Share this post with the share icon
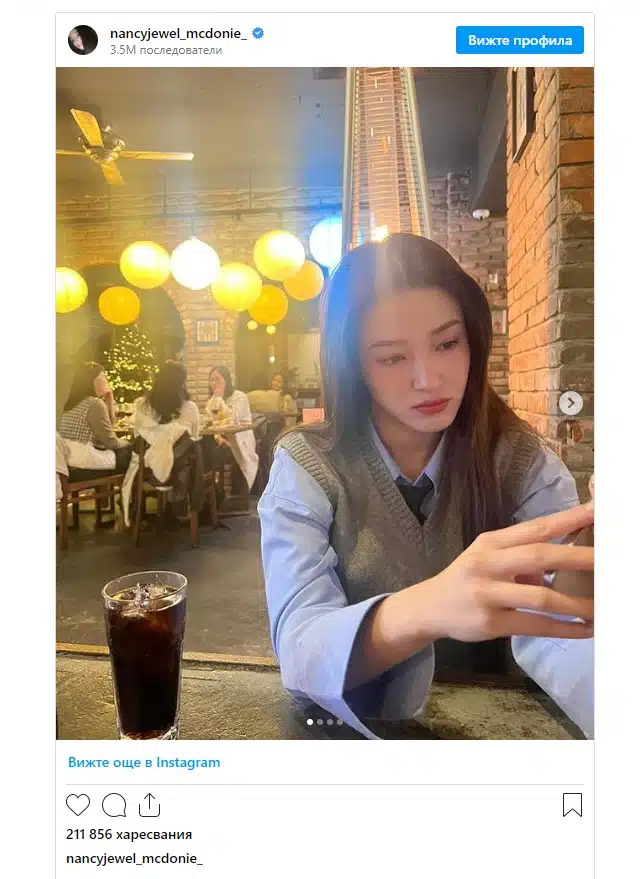 tap(149, 805)
